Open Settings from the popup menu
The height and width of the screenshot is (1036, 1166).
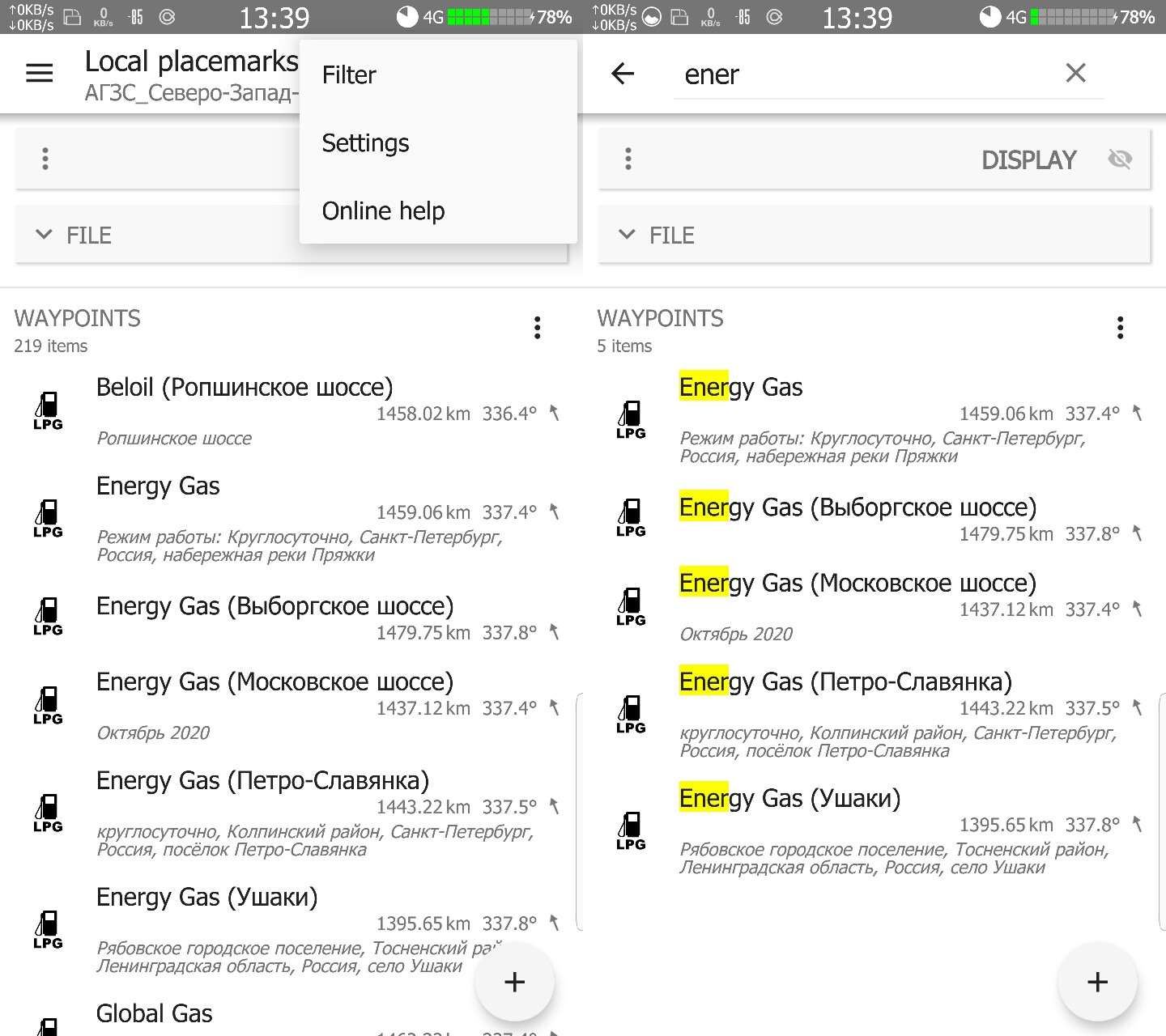pyautogui.click(x=365, y=143)
